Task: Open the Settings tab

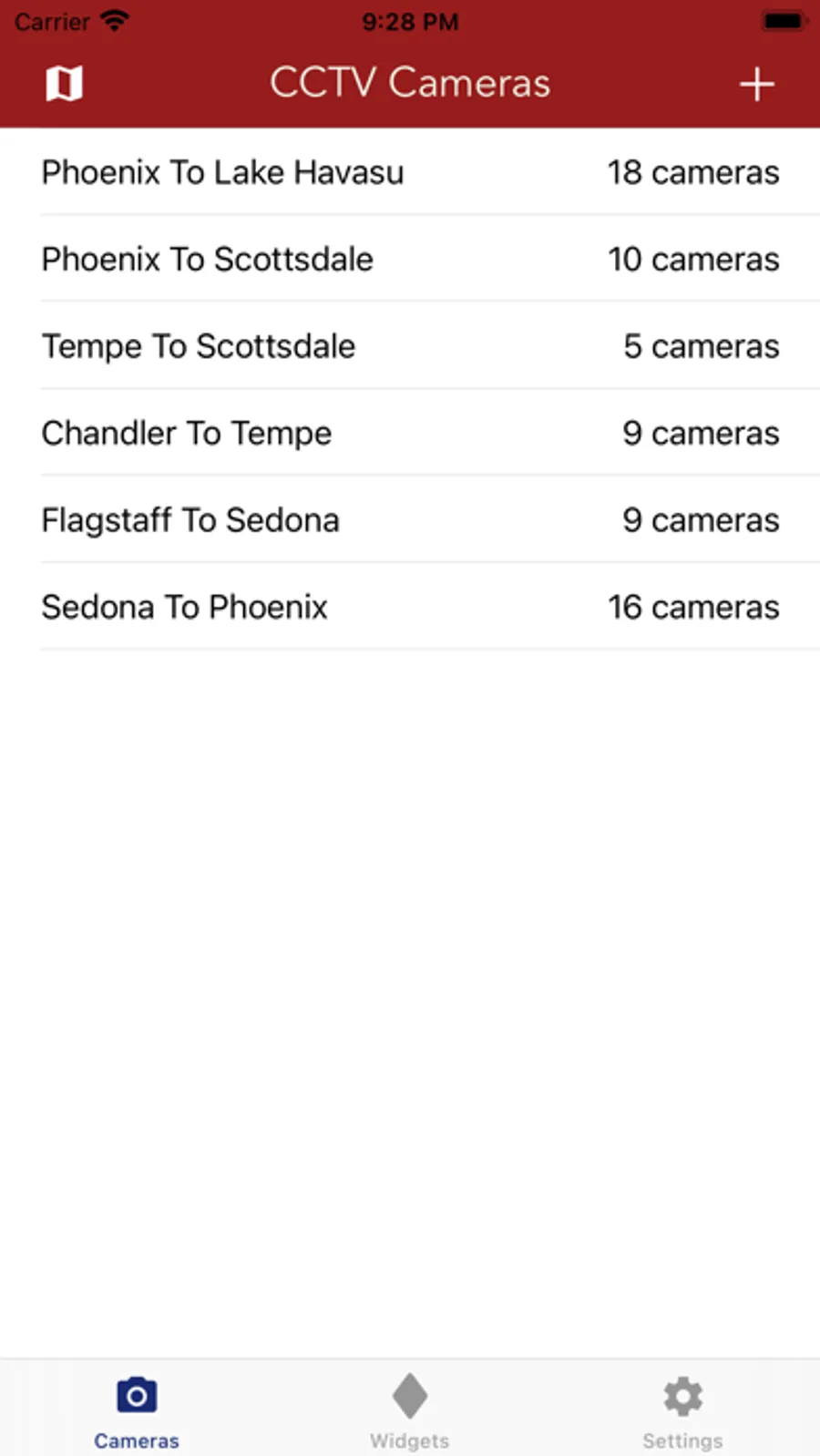Action: pos(682,1410)
